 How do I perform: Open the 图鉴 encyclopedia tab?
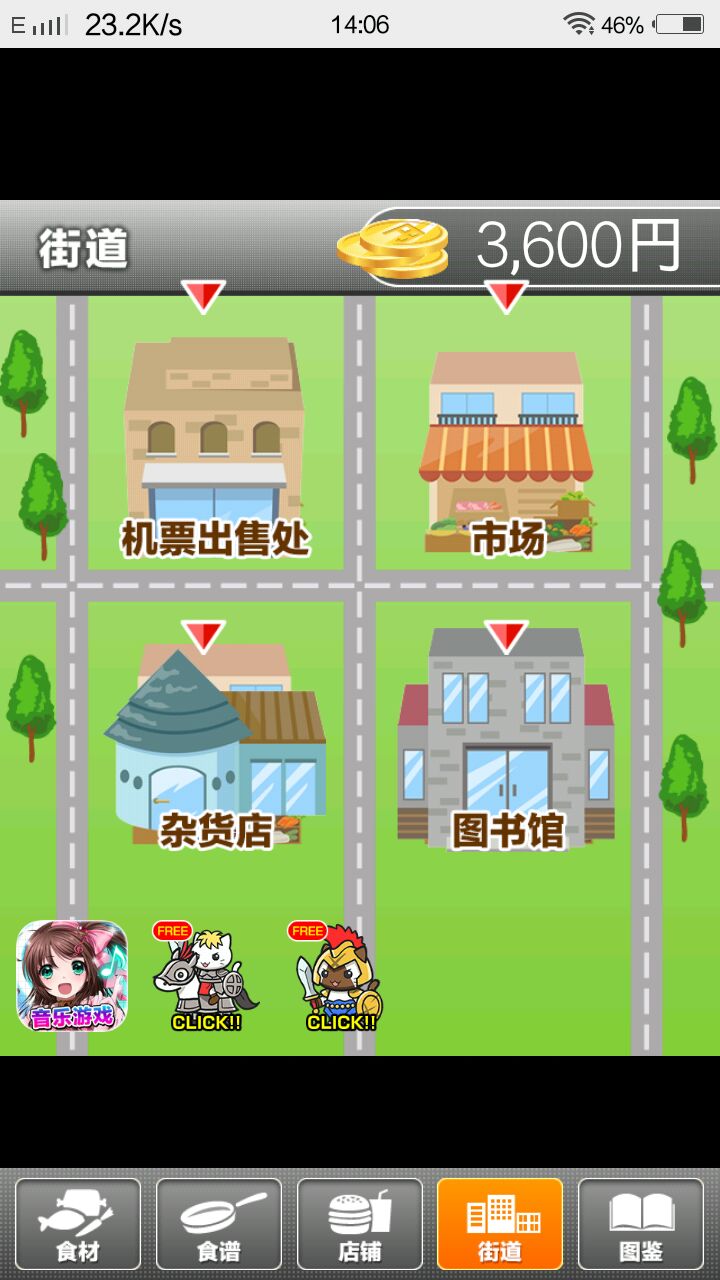[641, 1223]
